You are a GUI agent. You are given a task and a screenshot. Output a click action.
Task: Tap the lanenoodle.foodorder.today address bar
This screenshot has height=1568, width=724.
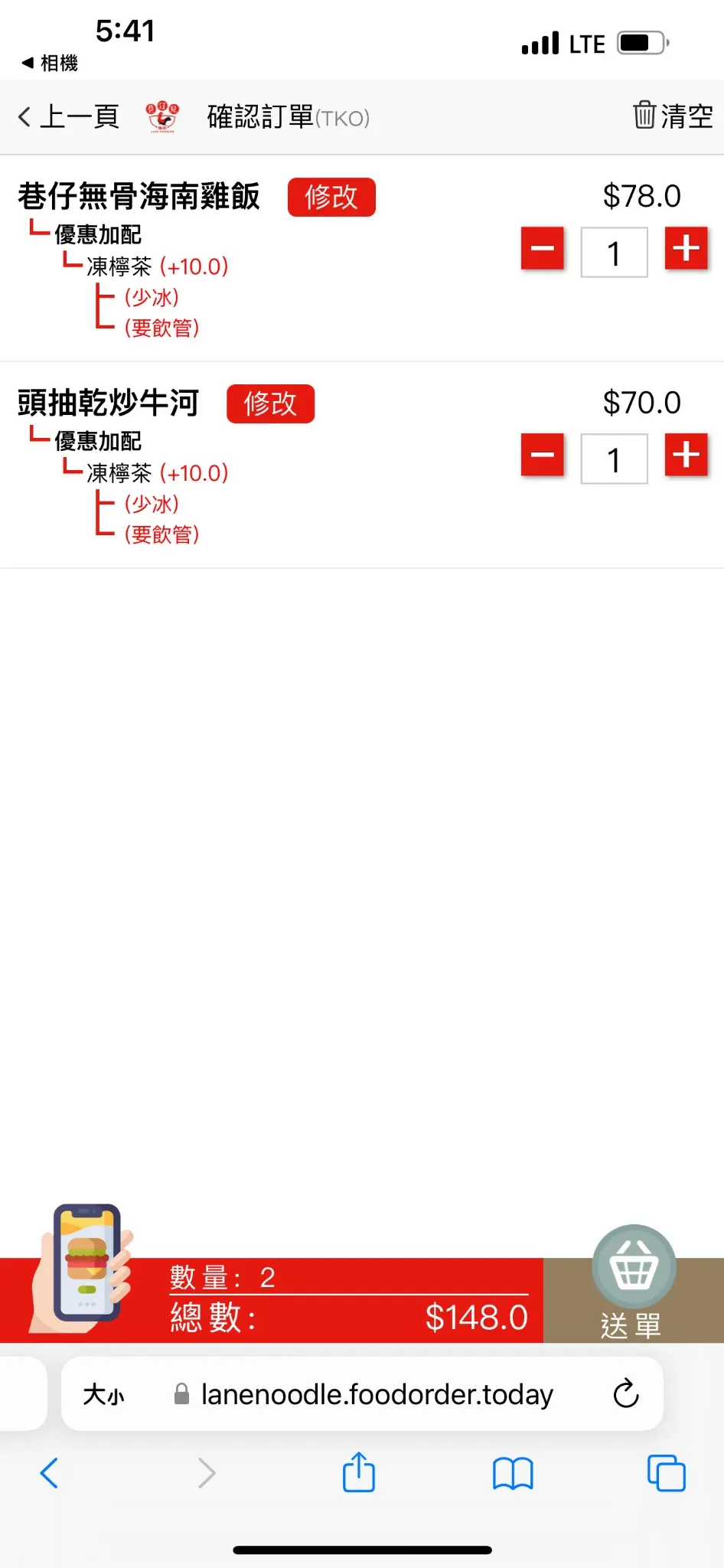(x=375, y=1394)
